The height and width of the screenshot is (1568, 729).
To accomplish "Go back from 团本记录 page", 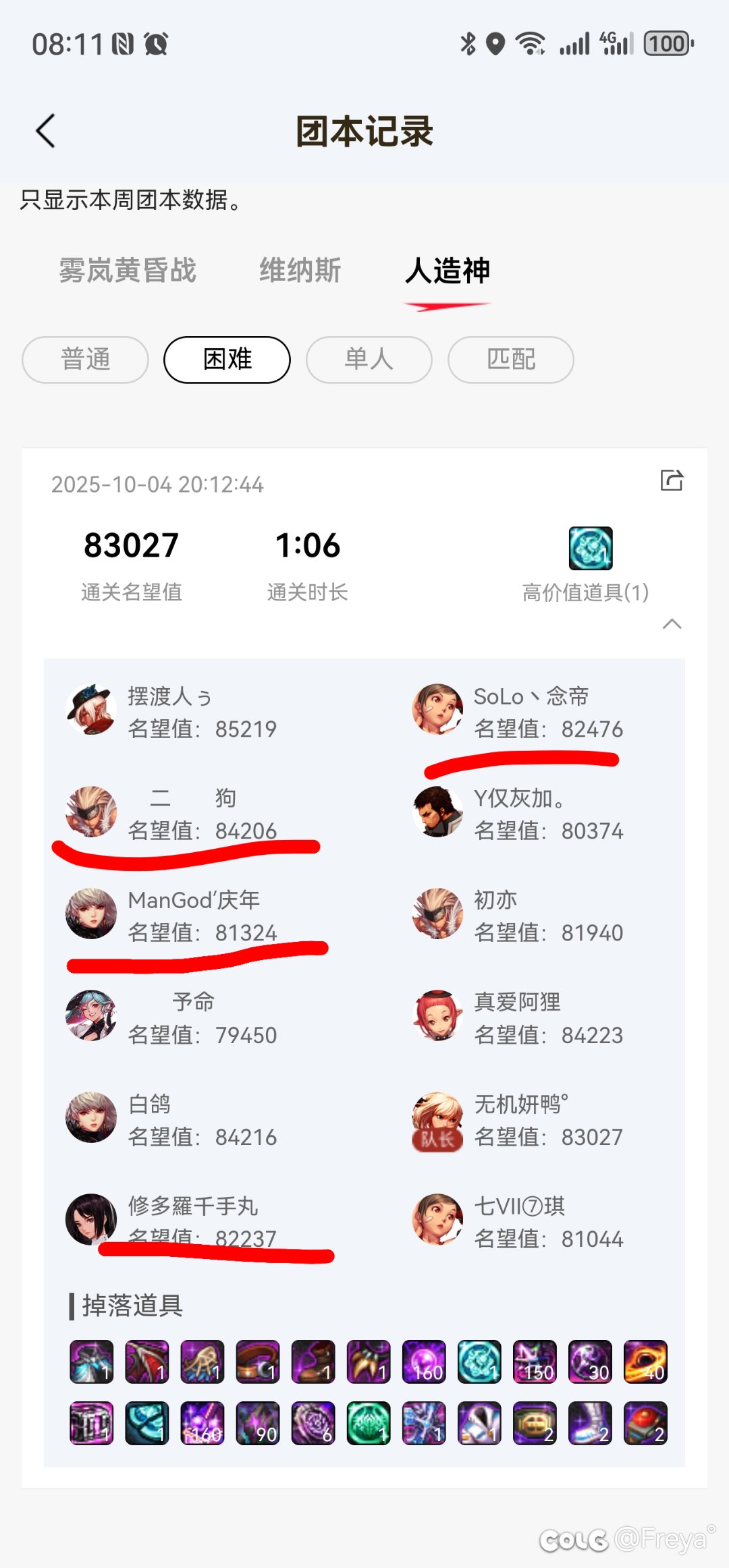I will 45,131.
